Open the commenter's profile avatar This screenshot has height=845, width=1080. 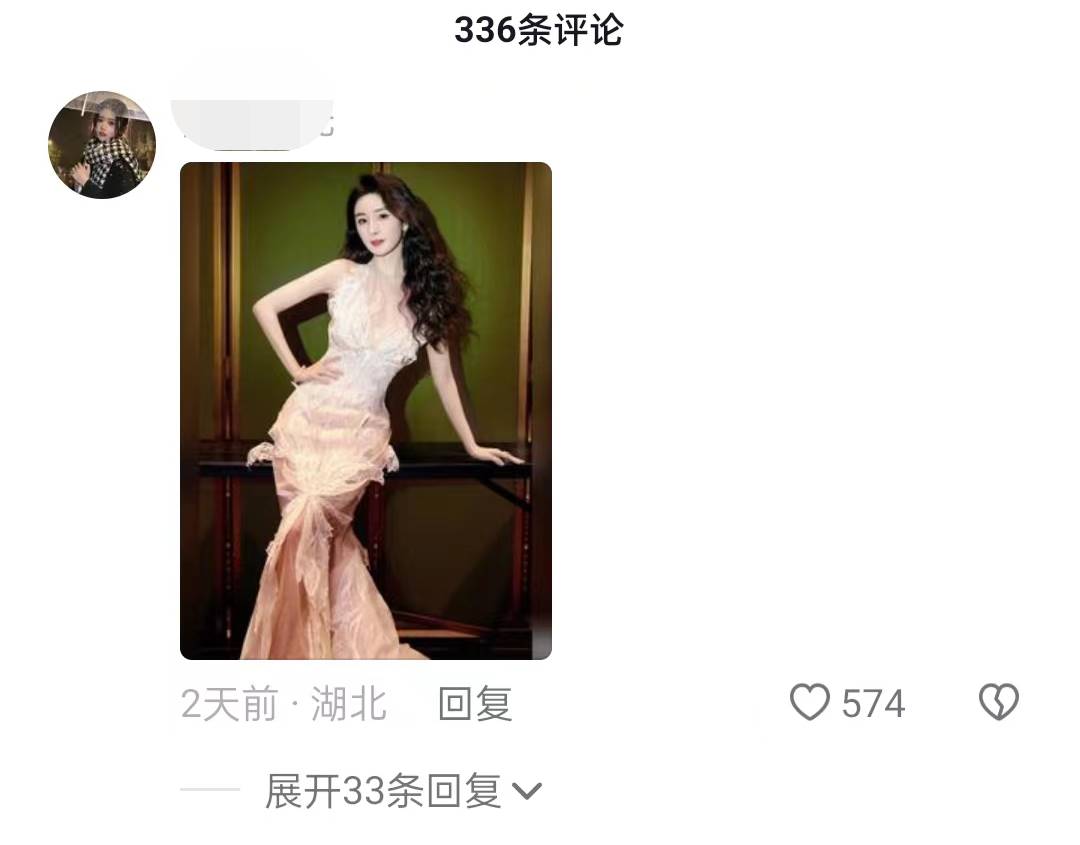102,145
